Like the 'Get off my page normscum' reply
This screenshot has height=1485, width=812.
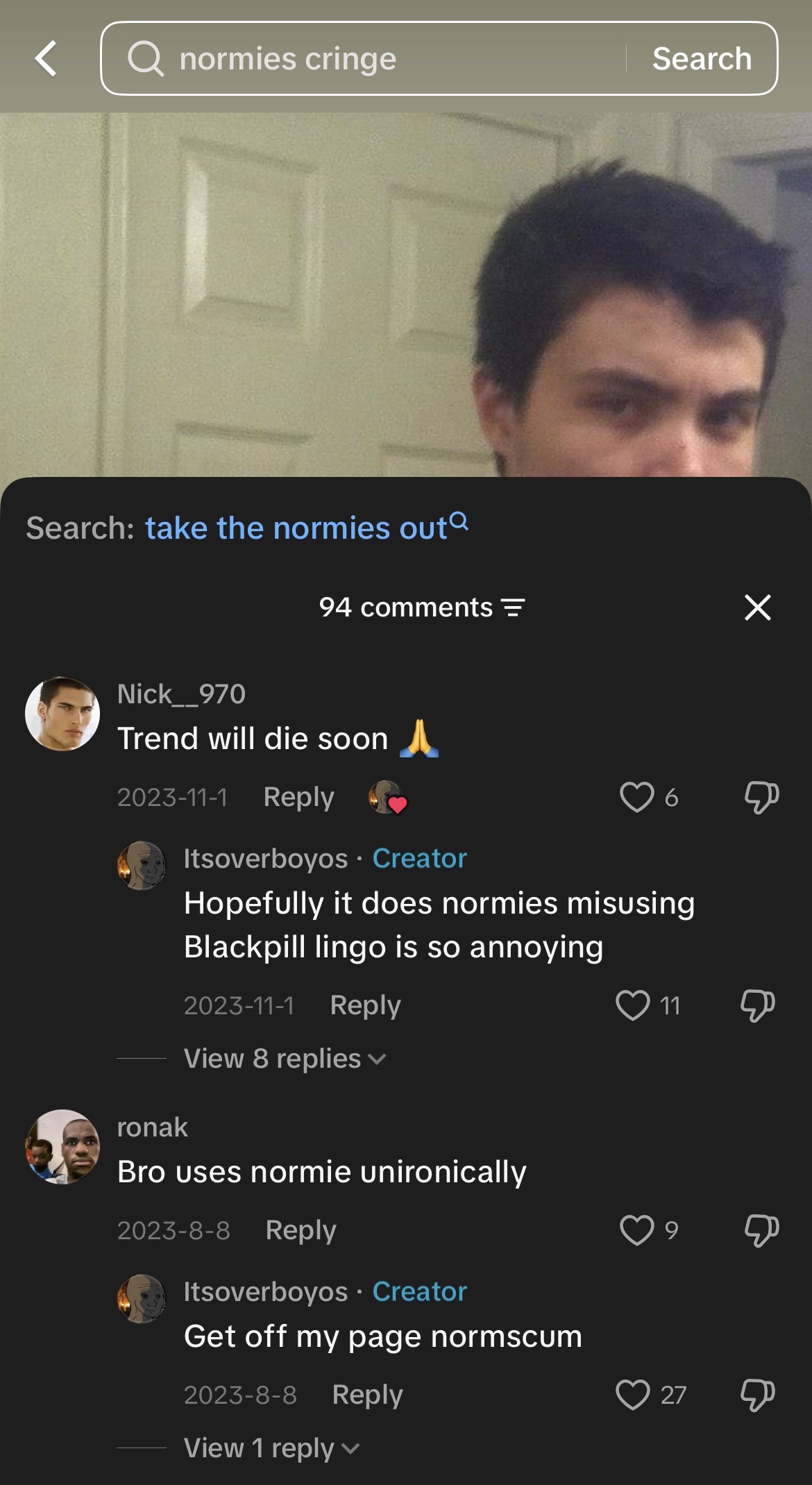[x=633, y=1395]
